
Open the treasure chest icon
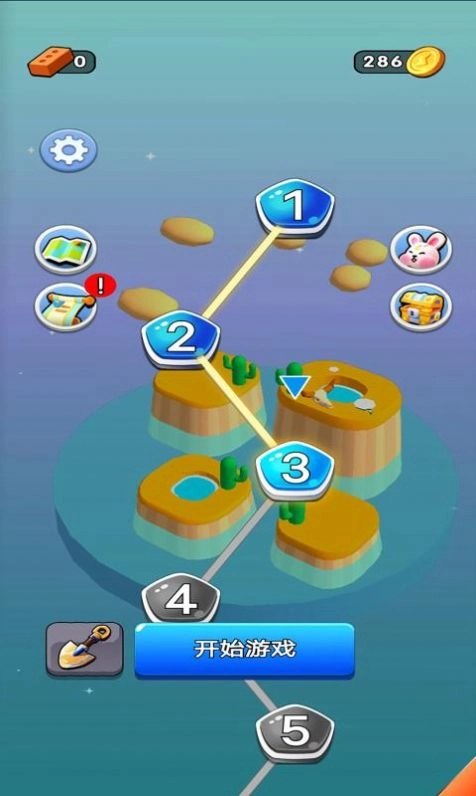point(421,307)
